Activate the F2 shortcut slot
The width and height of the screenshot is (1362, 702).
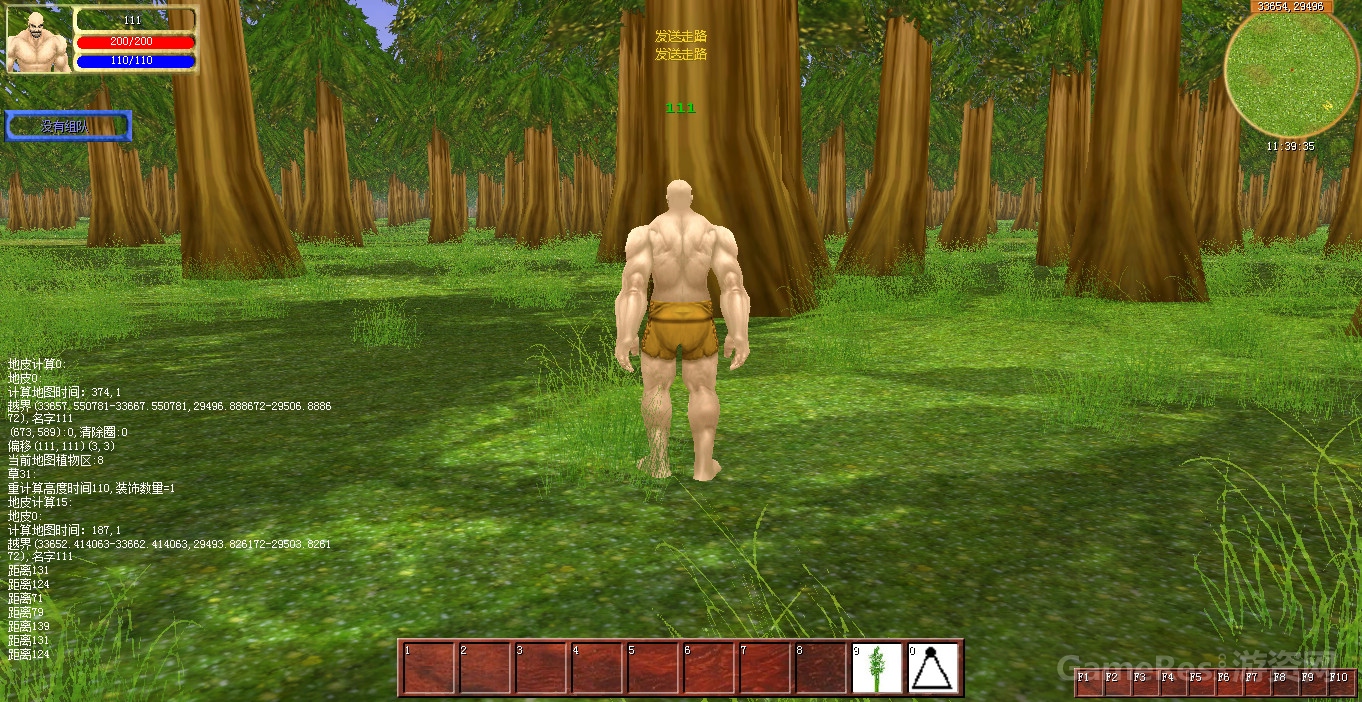coord(1116,683)
